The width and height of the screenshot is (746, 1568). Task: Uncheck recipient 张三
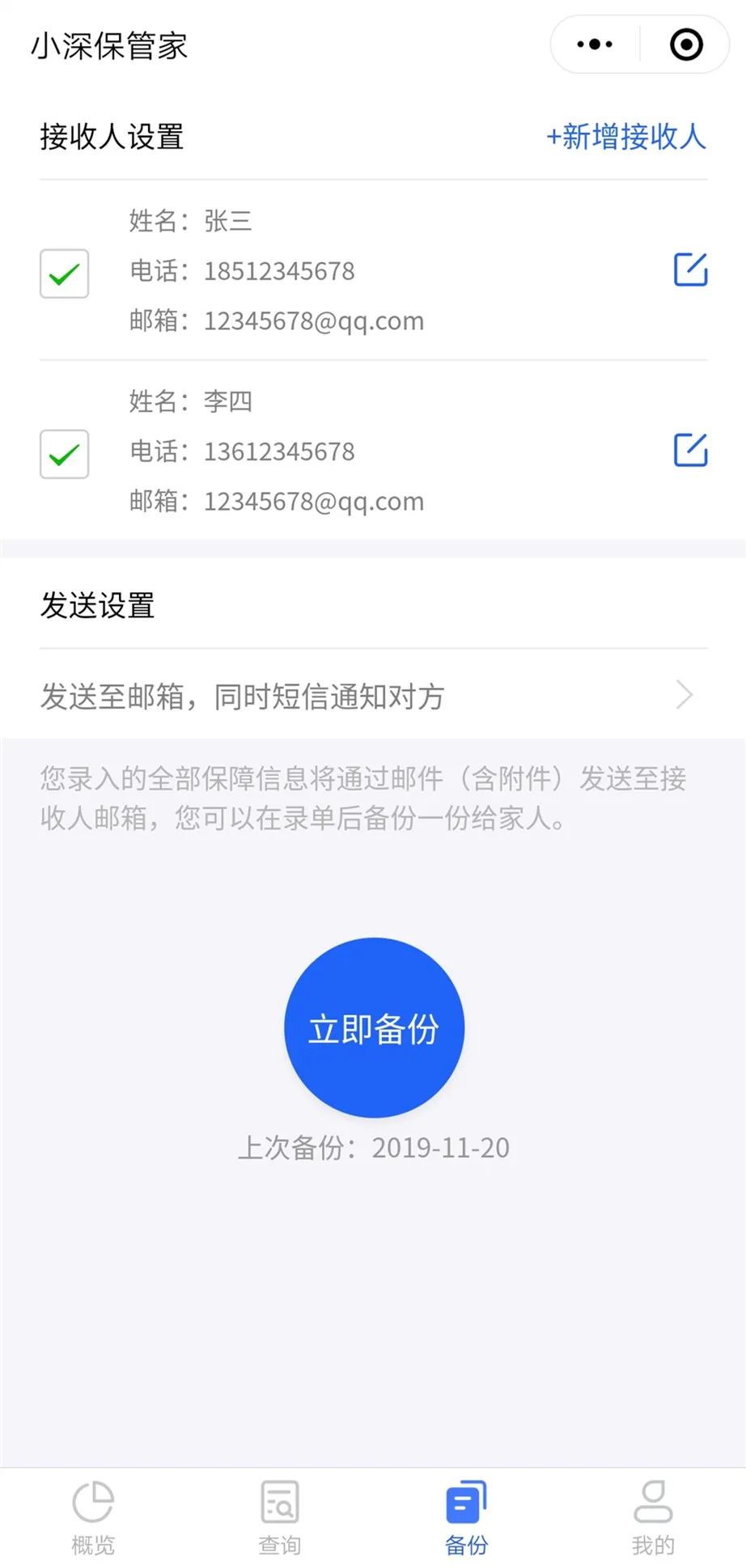[x=65, y=273]
